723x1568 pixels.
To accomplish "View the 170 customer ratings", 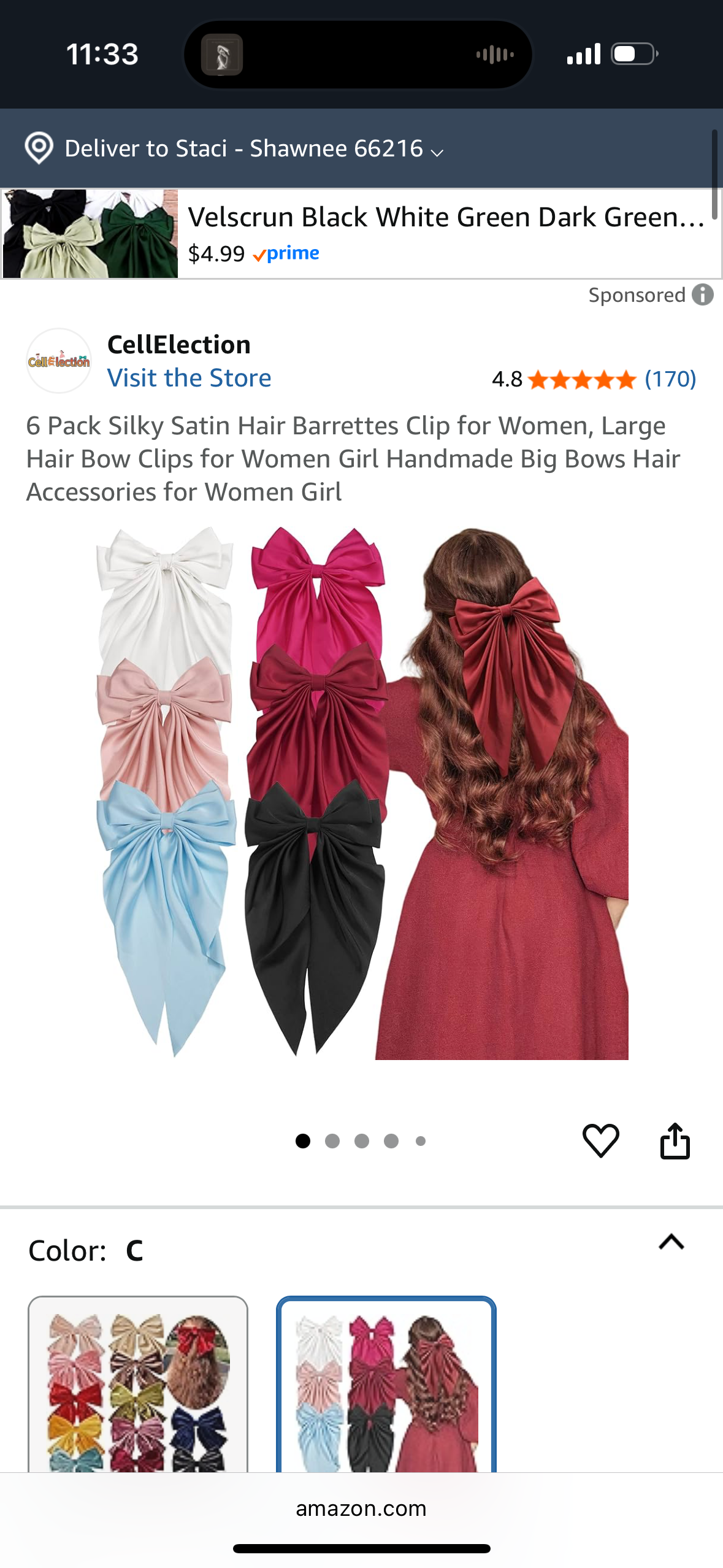I will point(670,379).
